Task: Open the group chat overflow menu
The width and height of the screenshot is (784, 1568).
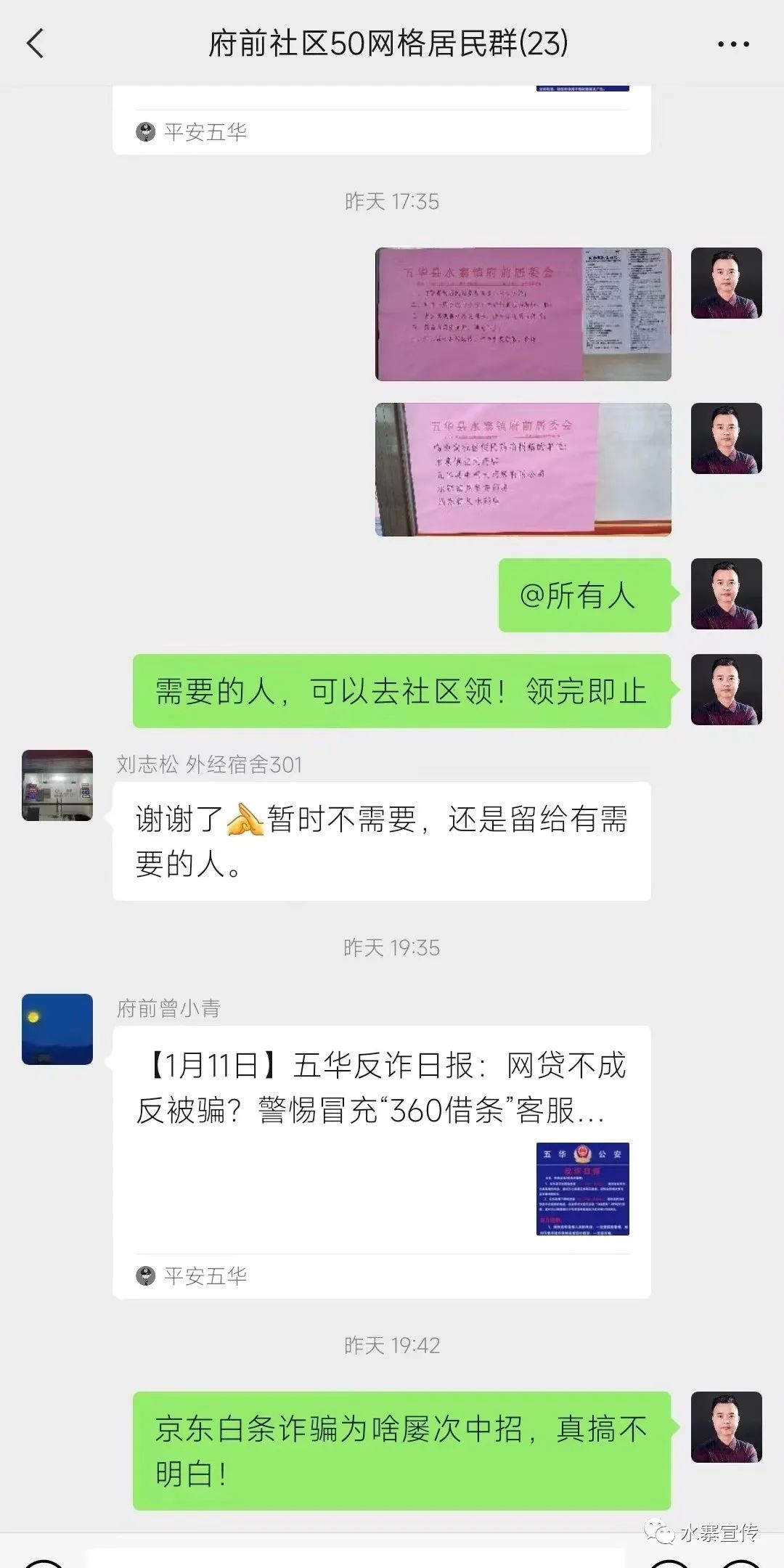Action: coord(732,44)
